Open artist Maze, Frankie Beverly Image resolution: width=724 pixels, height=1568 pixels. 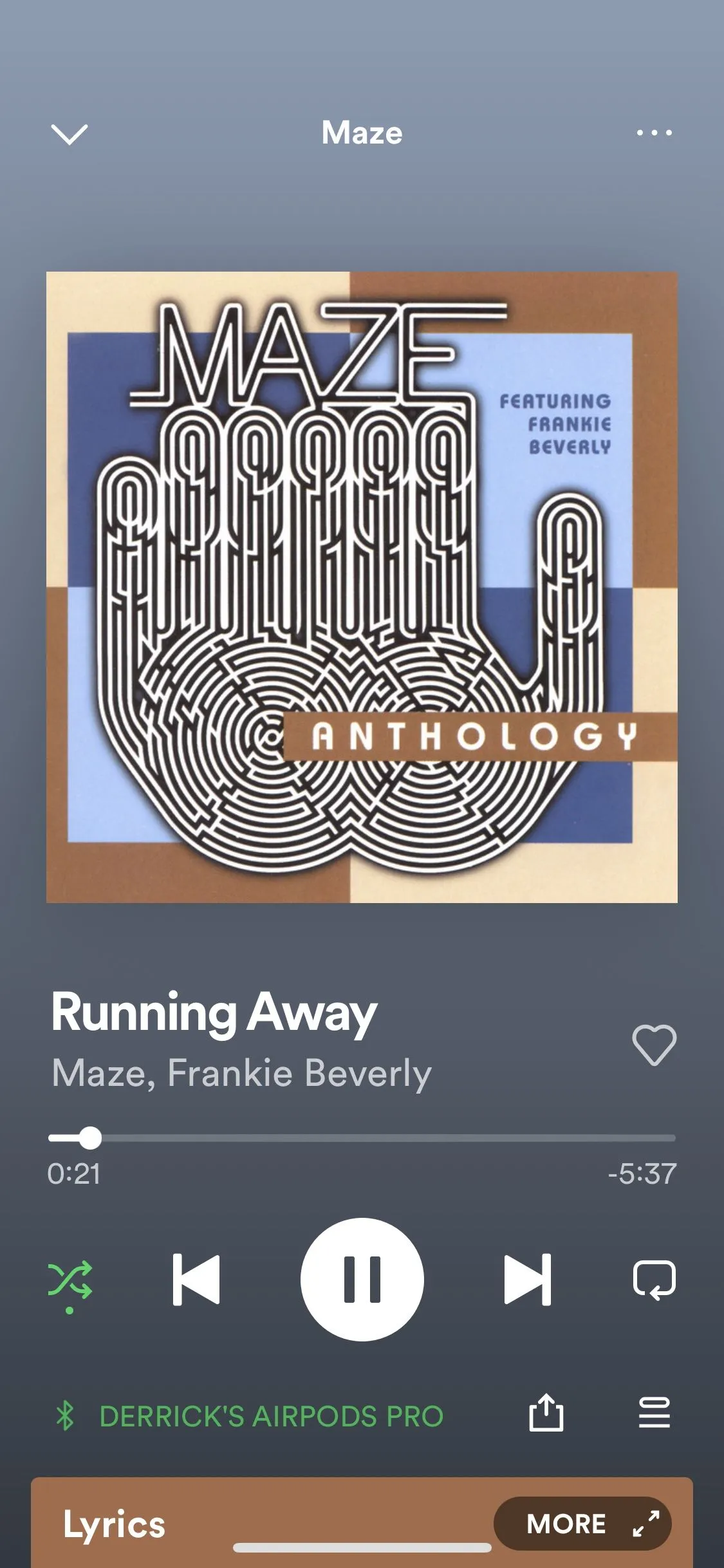(x=241, y=1073)
